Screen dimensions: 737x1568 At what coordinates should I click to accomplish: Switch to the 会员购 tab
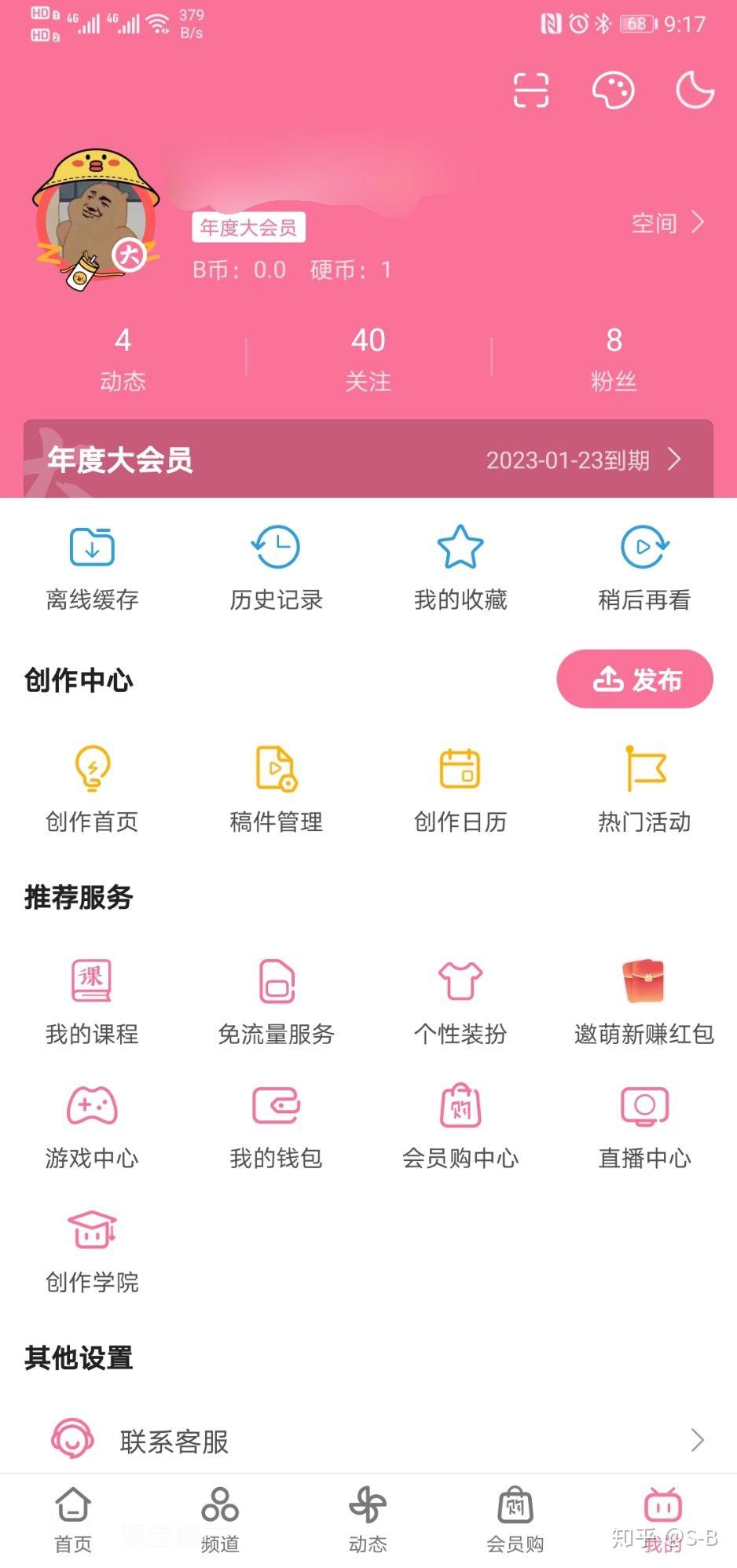[515, 1519]
